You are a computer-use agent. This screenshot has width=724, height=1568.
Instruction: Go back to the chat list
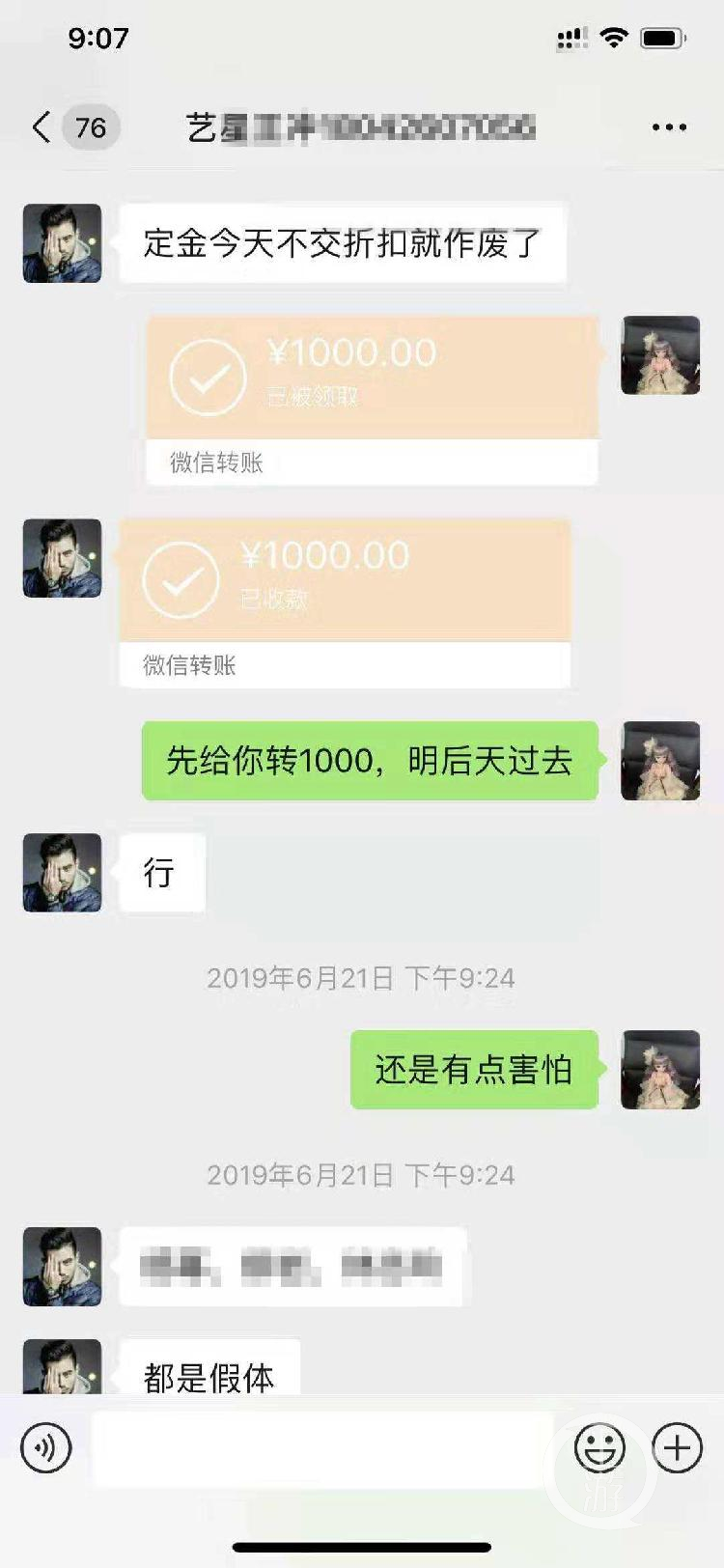(x=42, y=126)
